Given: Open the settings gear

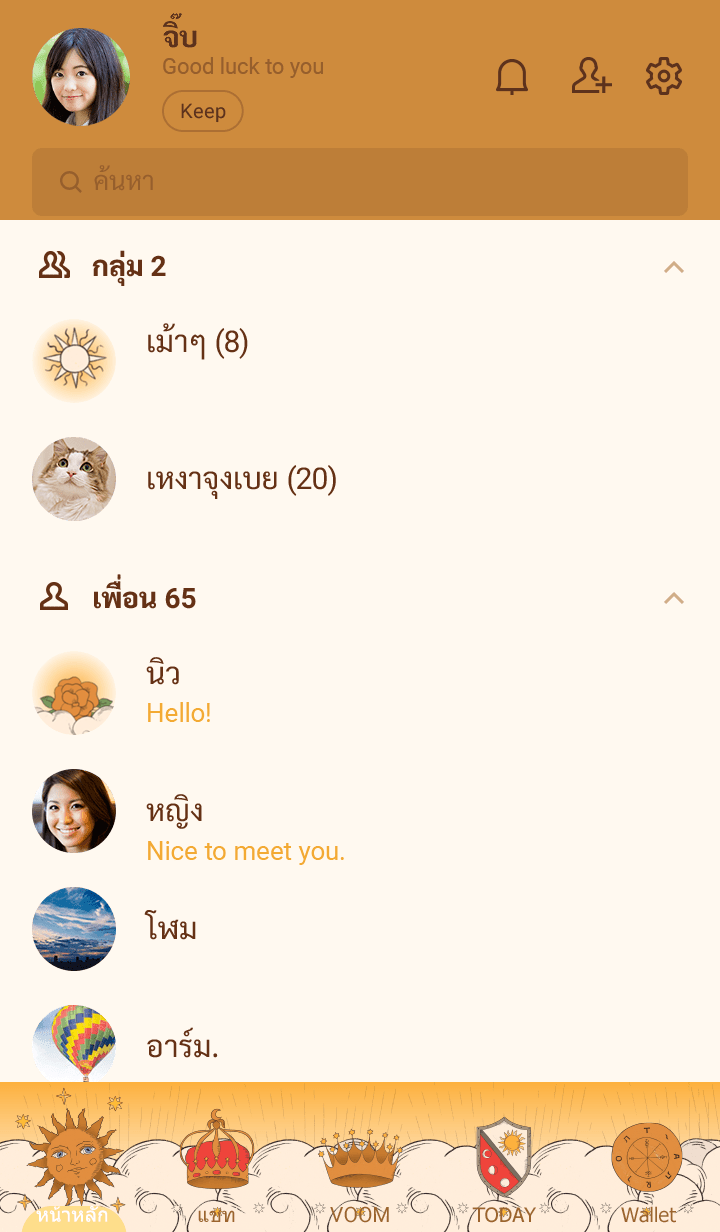Looking at the screenshot, I should [x=663, y=77].
